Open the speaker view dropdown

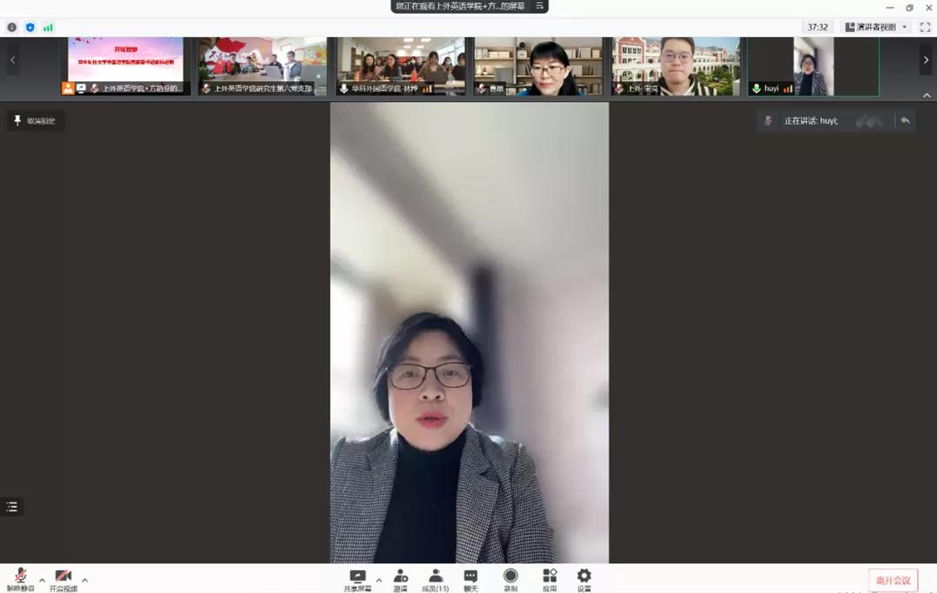pyautogui.click(x=877, y=27)
